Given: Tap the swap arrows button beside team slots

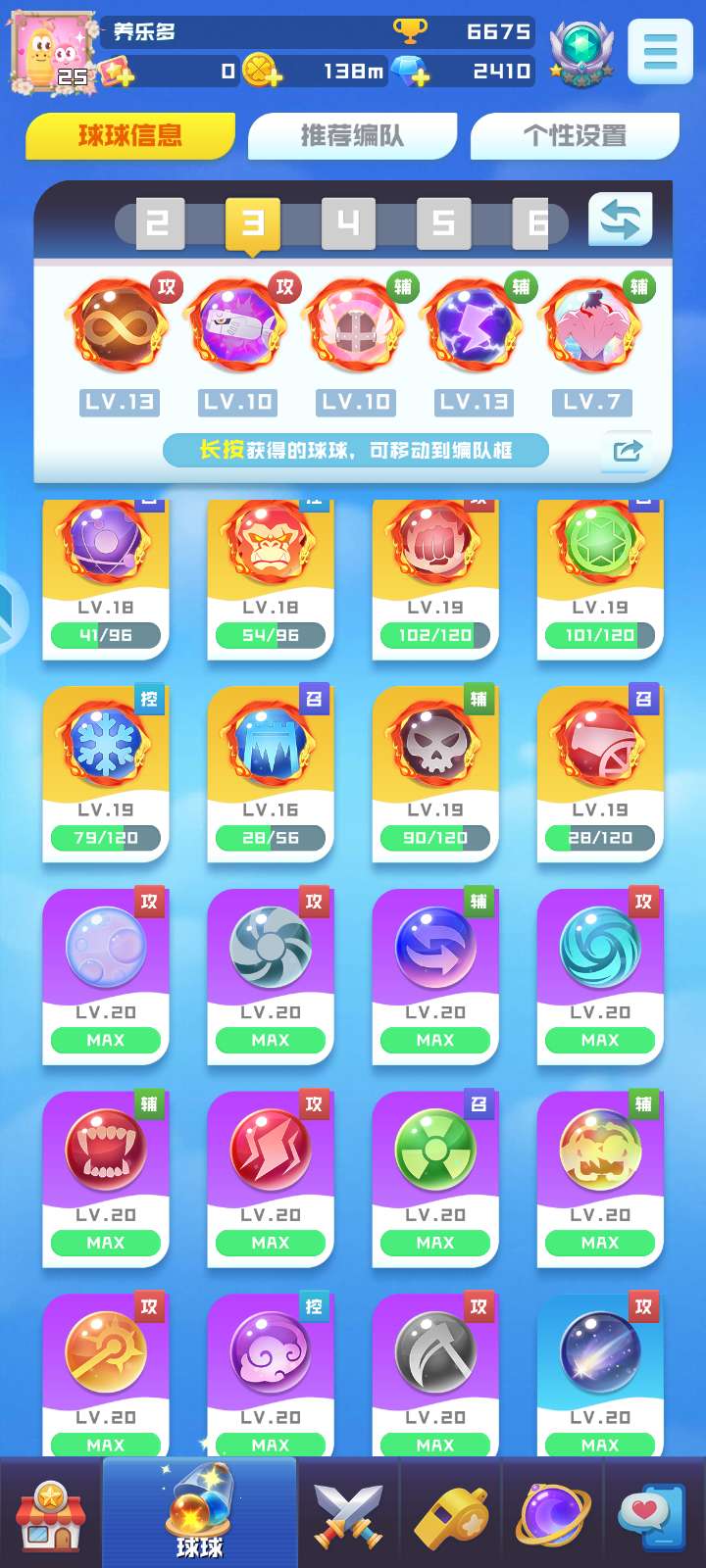Looking at the screenshot, I should (x=621, y=218).
